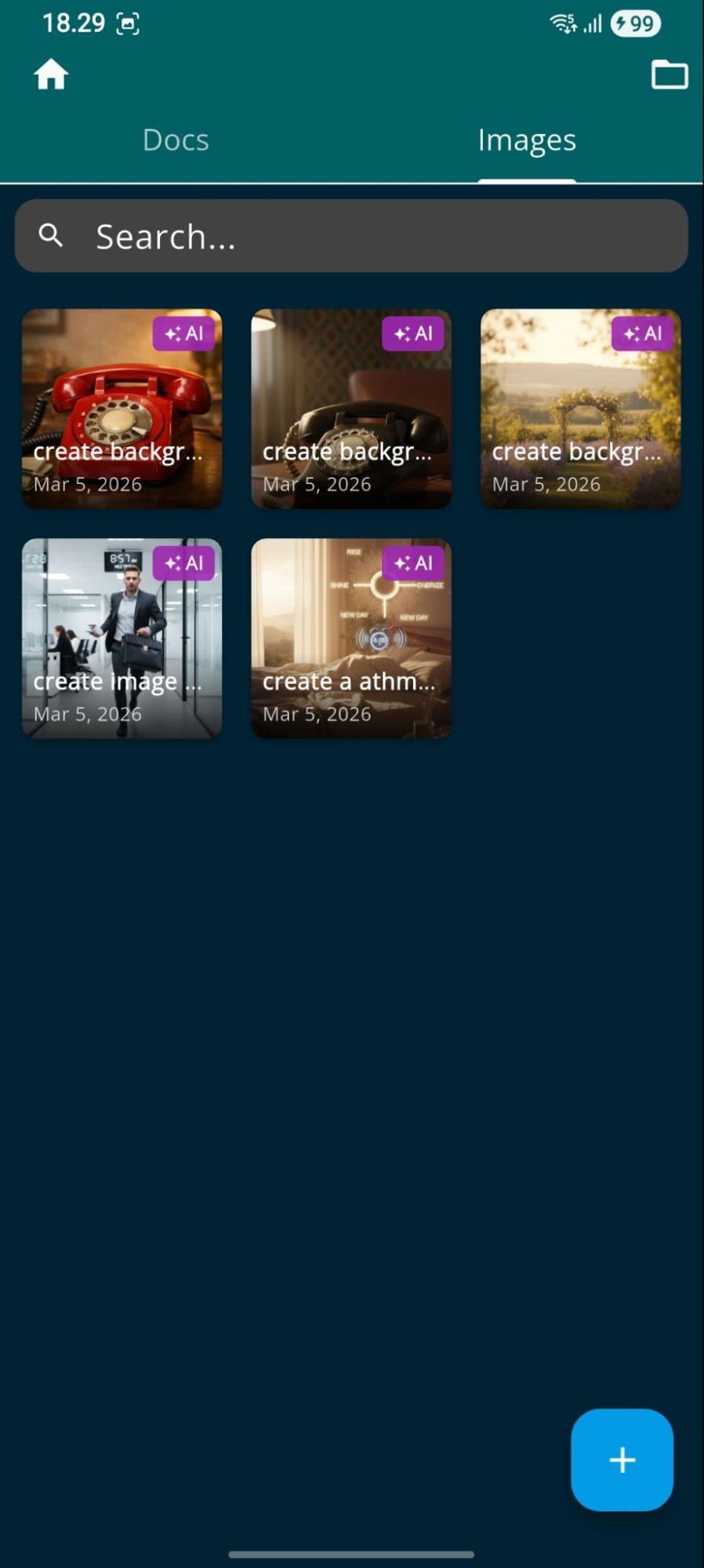Screen dimensions: 704x1568
Task: Tap the AI badge on the bedroom alarm image
Action: tap(413, 562)
